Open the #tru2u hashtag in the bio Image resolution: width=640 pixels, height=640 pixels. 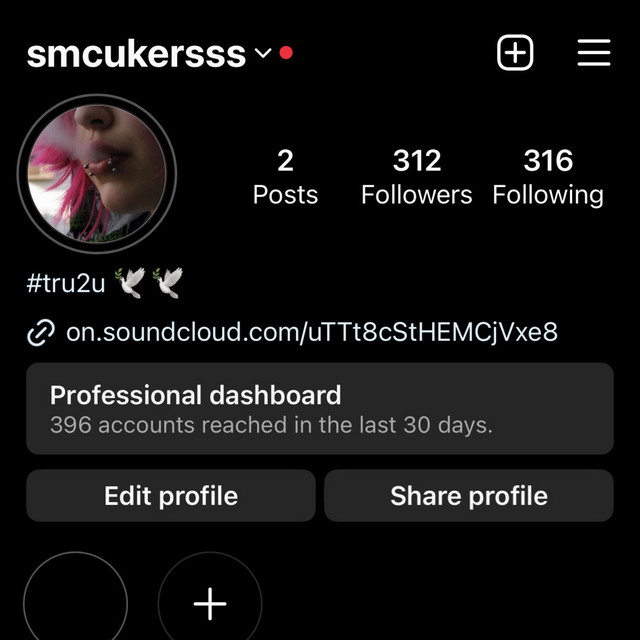(x=66, y=285)
